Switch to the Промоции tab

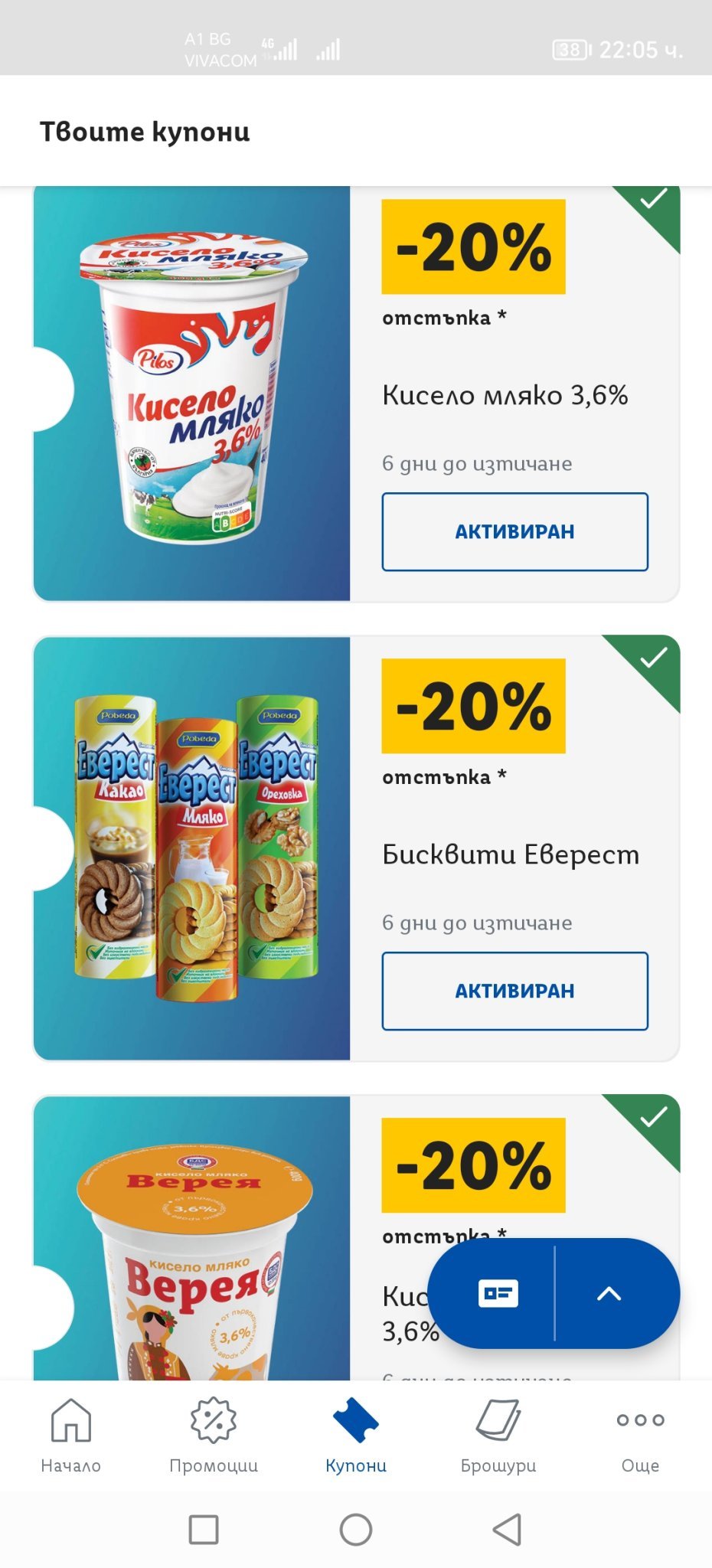coord(213,1436)
